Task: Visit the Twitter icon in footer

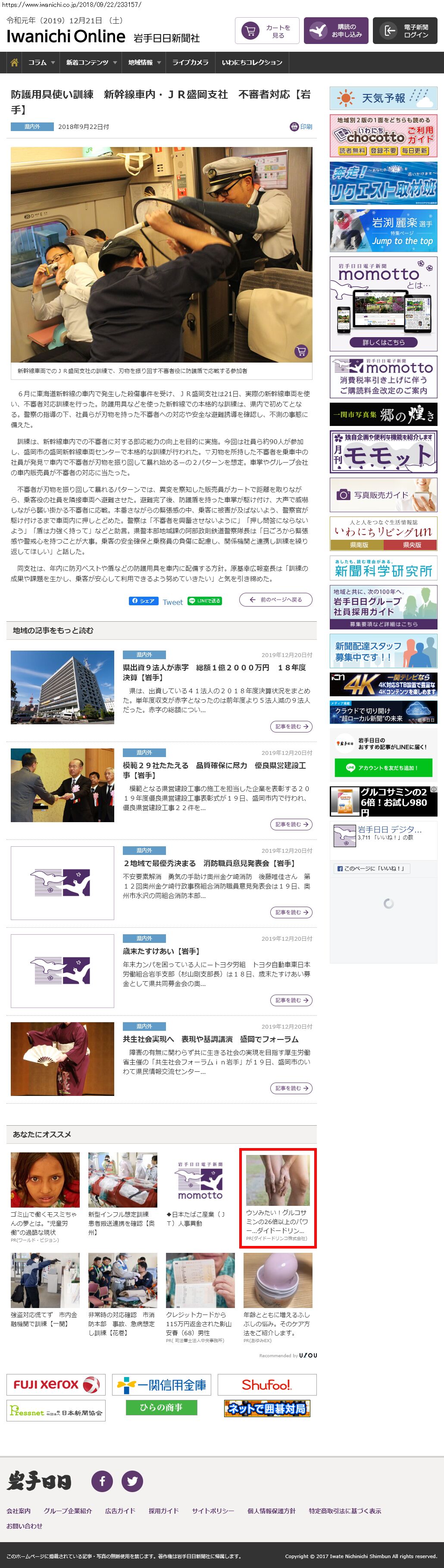Action: (132, 1481)
